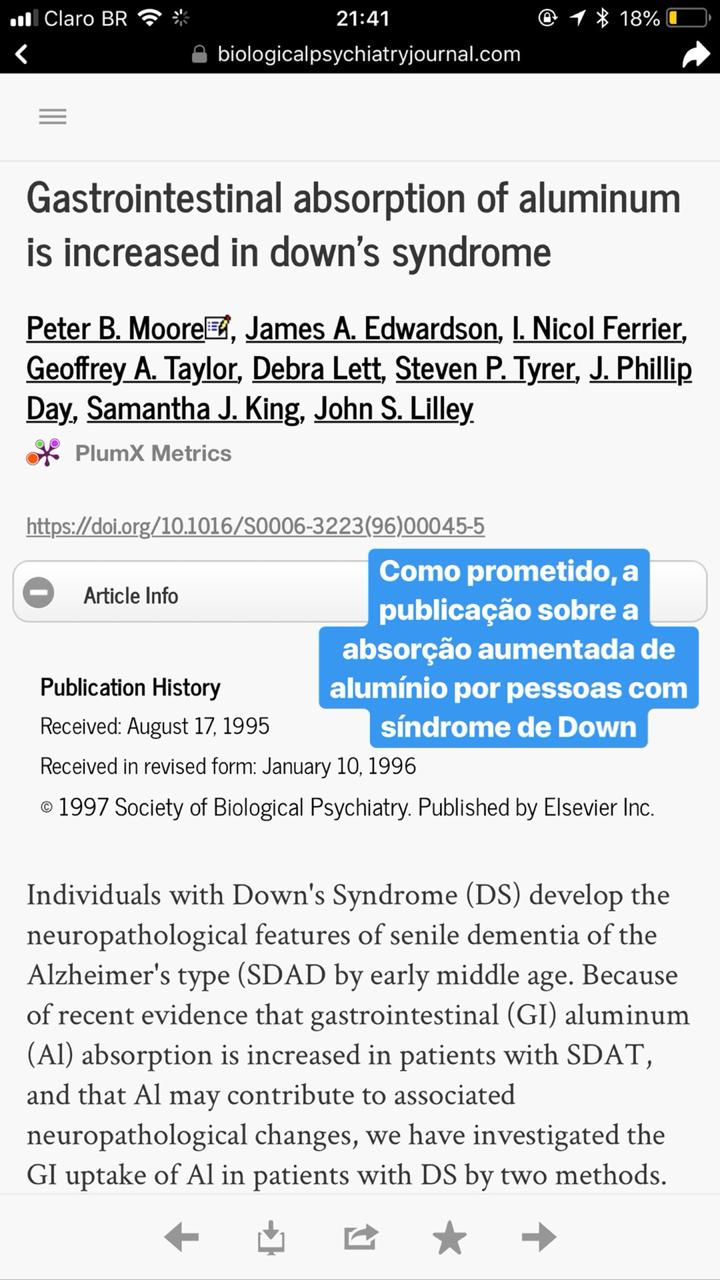Close the in-app browser with the back chevron

point(22,54)
